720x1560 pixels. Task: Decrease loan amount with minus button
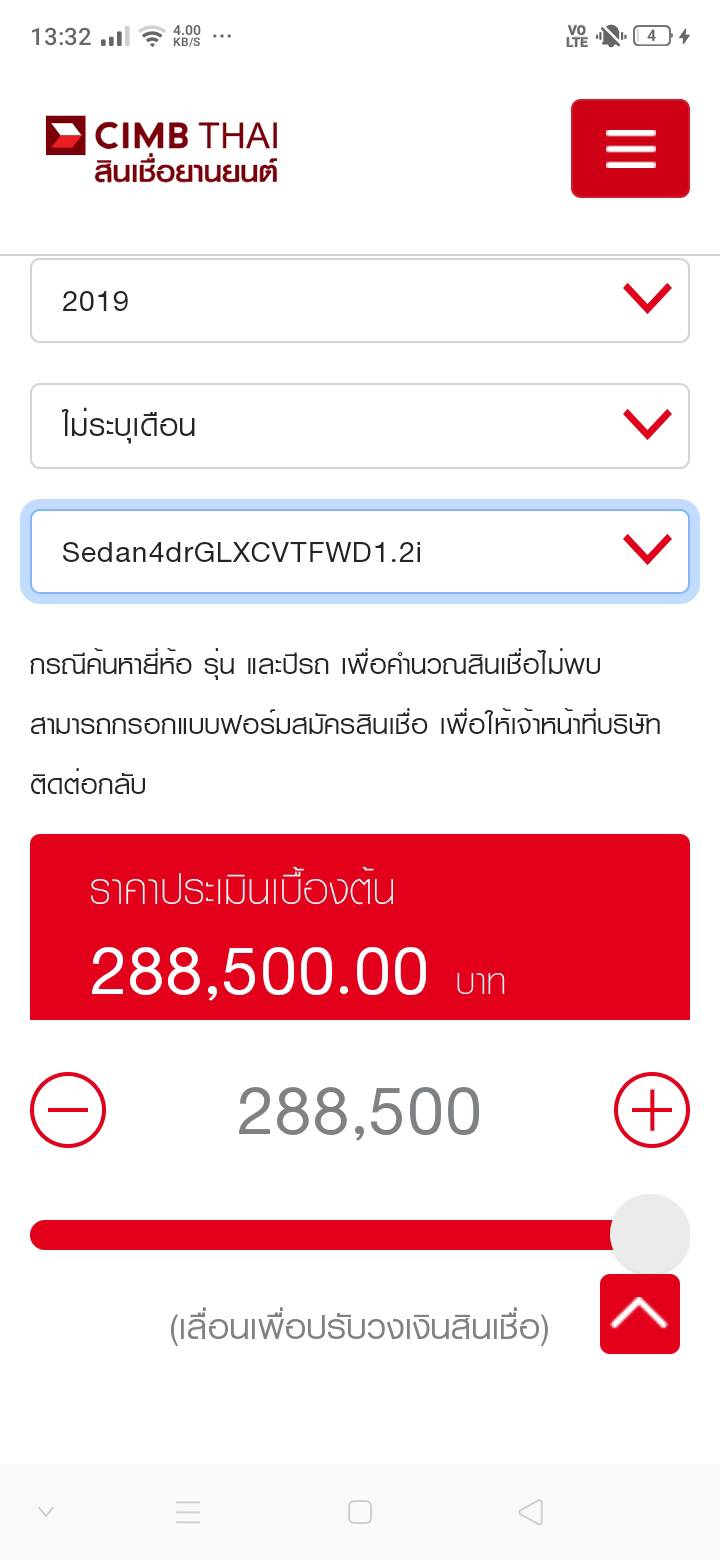68,1110
